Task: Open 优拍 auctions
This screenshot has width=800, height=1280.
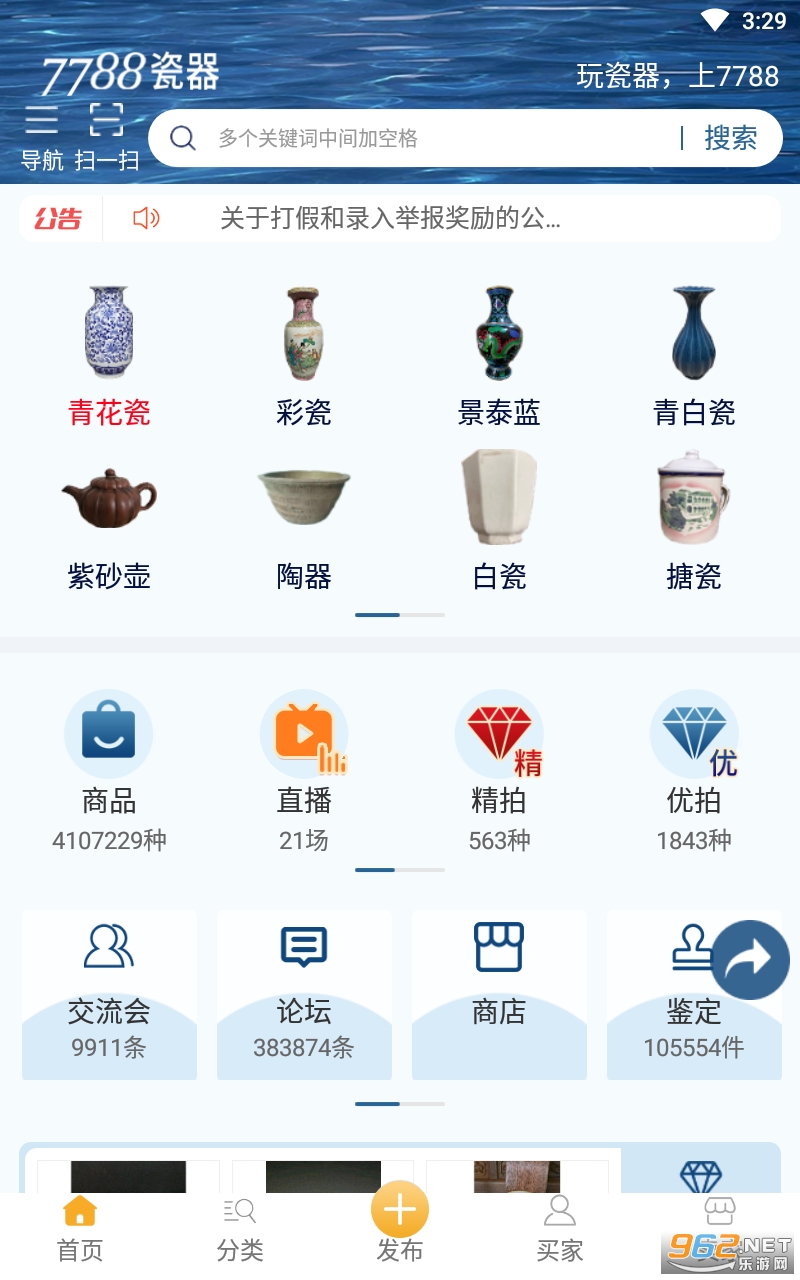Action: click(694, 770)
